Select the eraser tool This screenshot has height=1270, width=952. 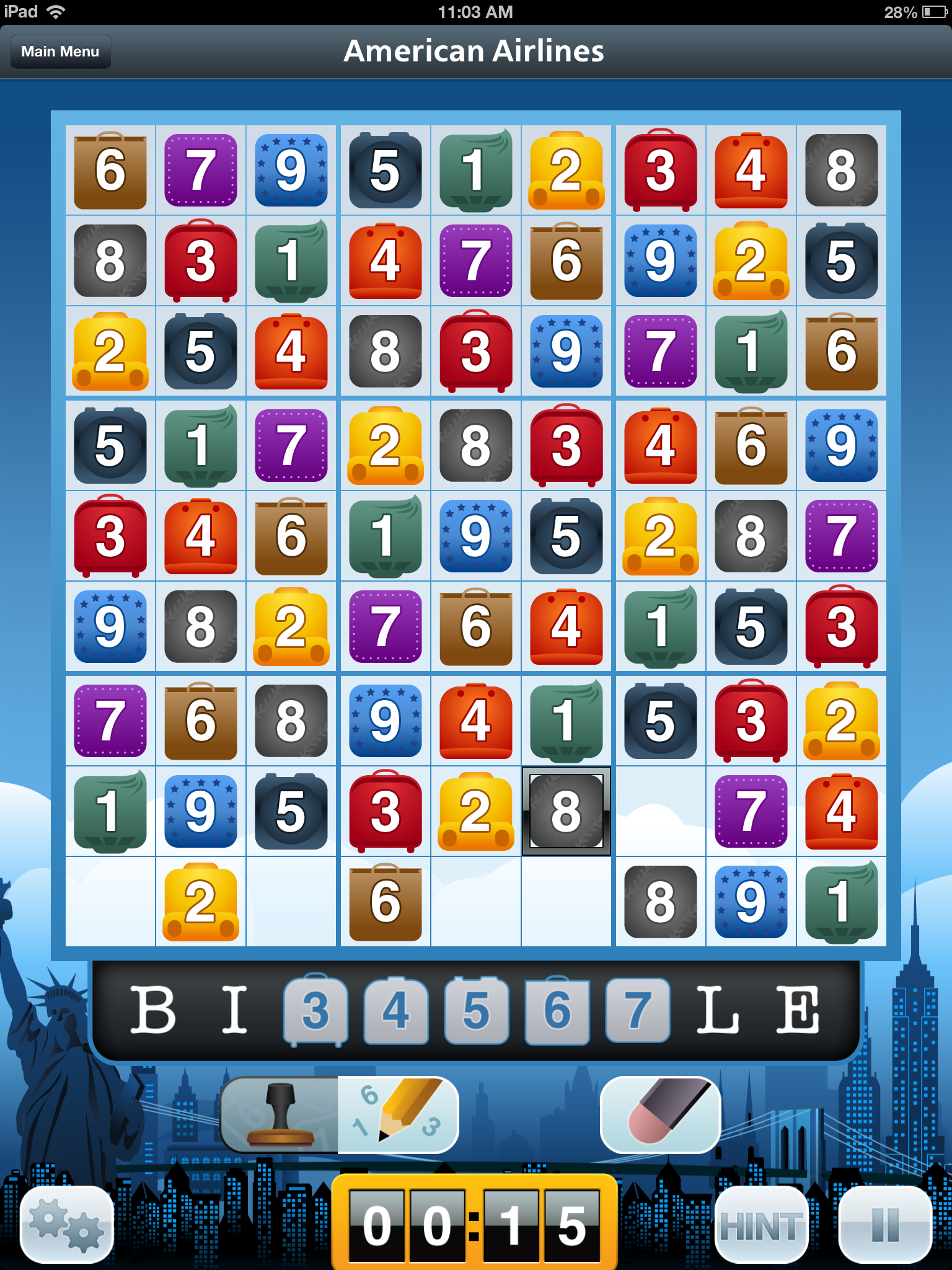[x=660, y=1115]
